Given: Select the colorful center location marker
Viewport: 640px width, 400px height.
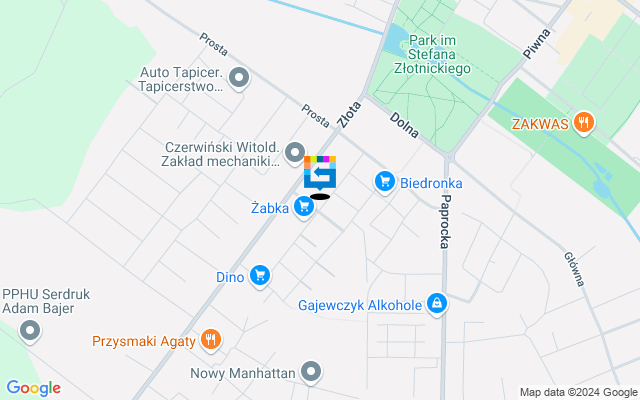Looking at the screenshot, I should (x=320, y=174).
